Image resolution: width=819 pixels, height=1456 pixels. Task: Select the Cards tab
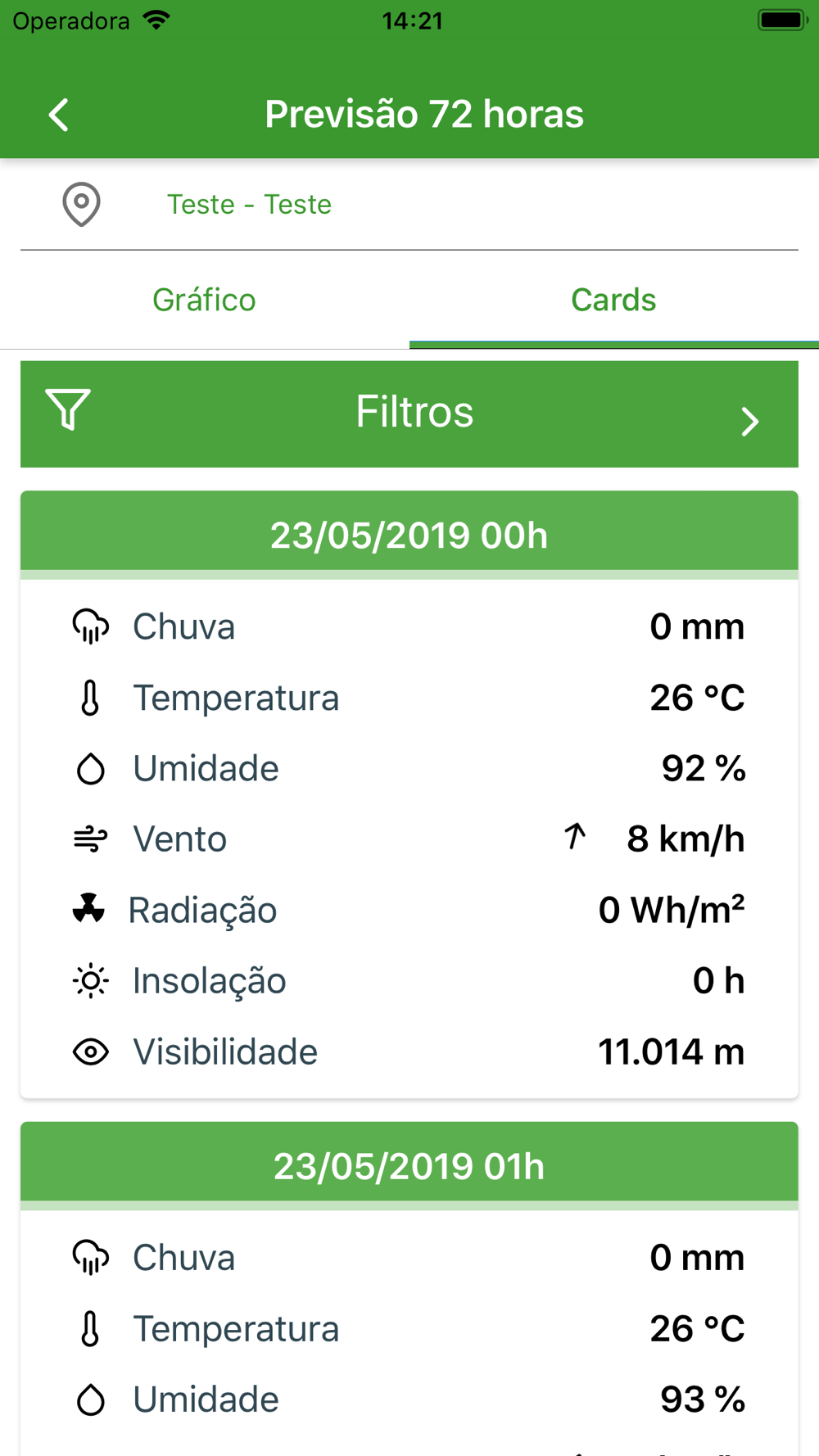pyautogui.click(x=614, y=300)
